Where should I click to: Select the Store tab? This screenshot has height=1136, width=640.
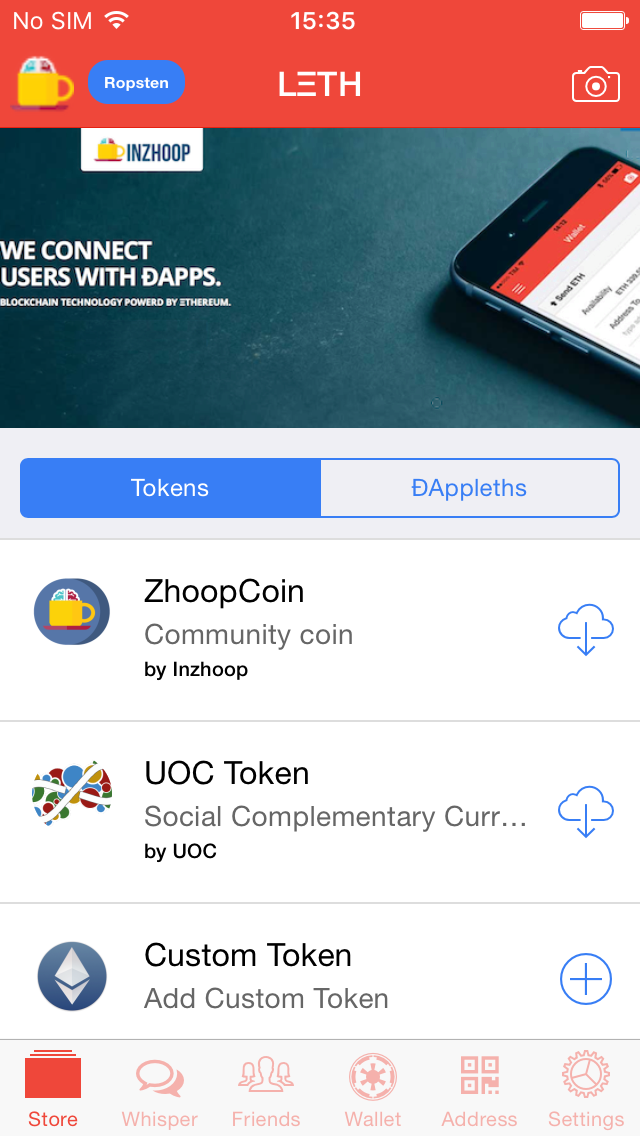(53, 1090)
